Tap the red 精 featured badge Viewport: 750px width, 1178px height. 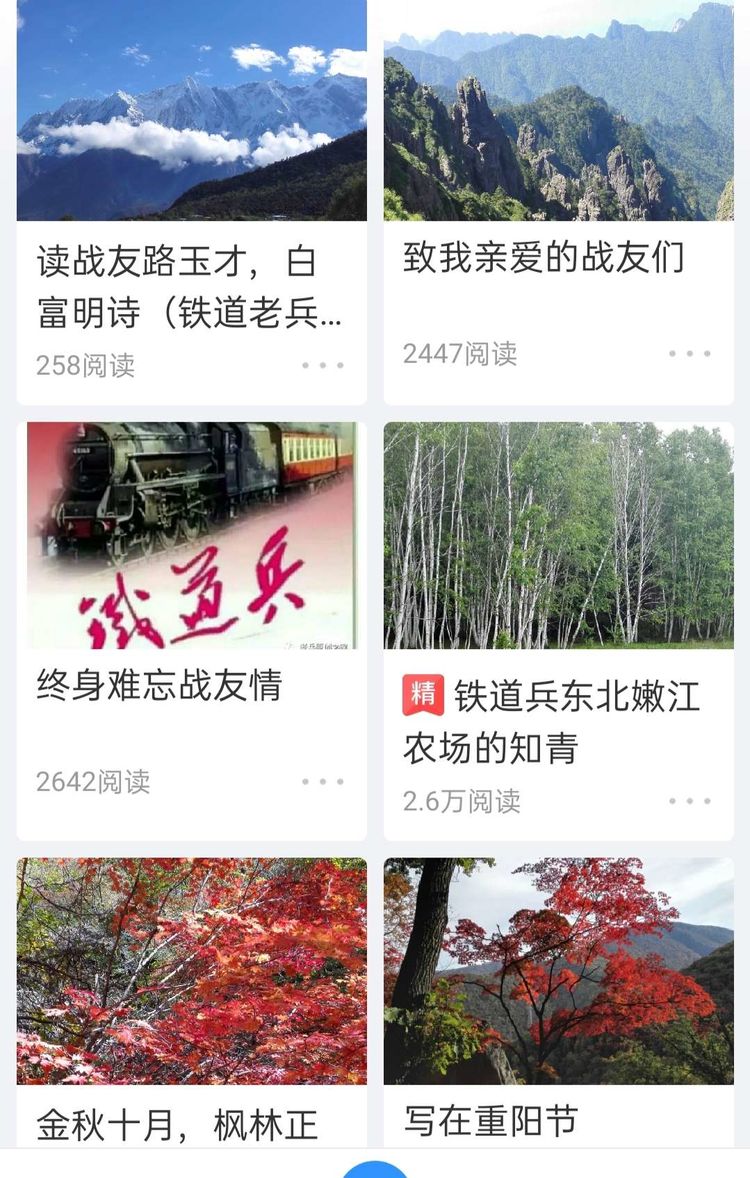[422, 692]
